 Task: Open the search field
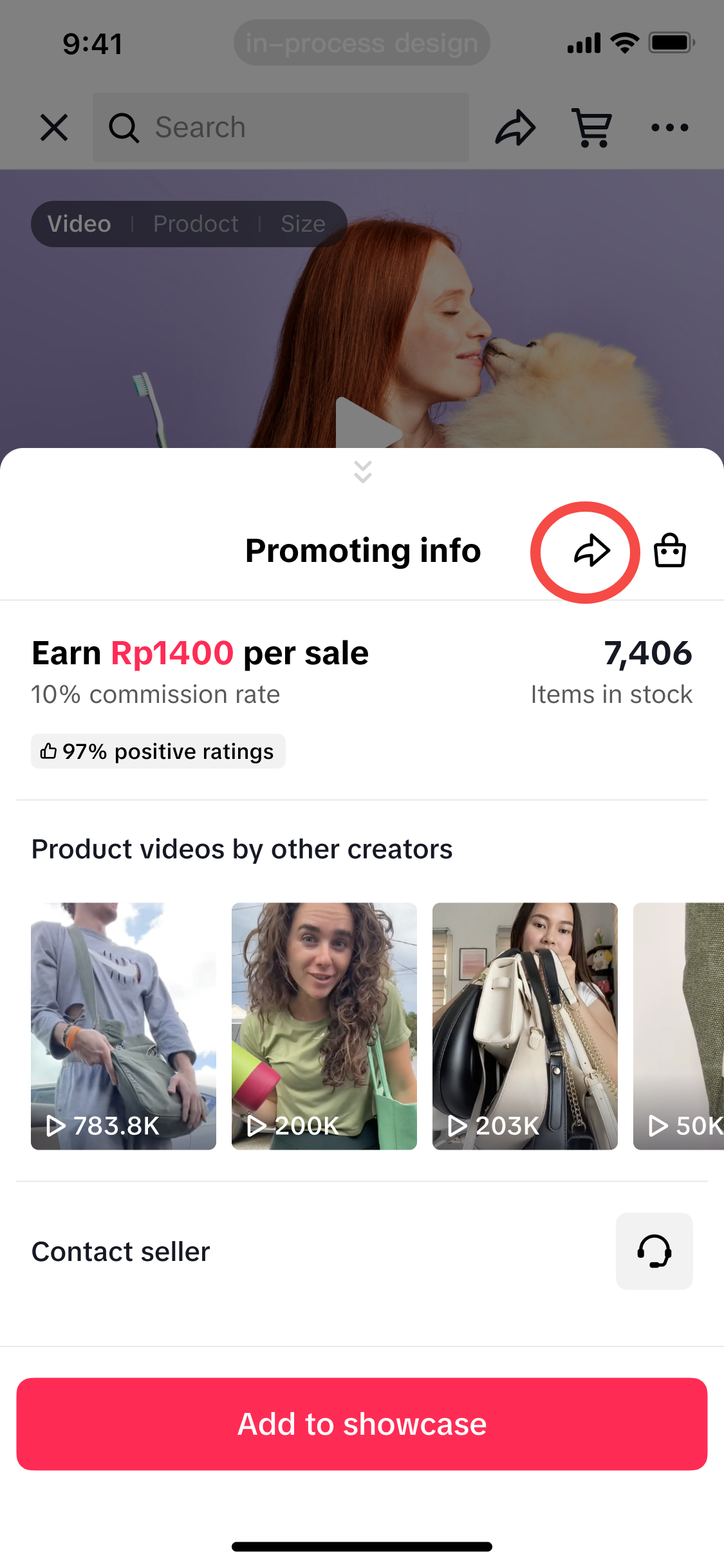click(x=281, y=127)
